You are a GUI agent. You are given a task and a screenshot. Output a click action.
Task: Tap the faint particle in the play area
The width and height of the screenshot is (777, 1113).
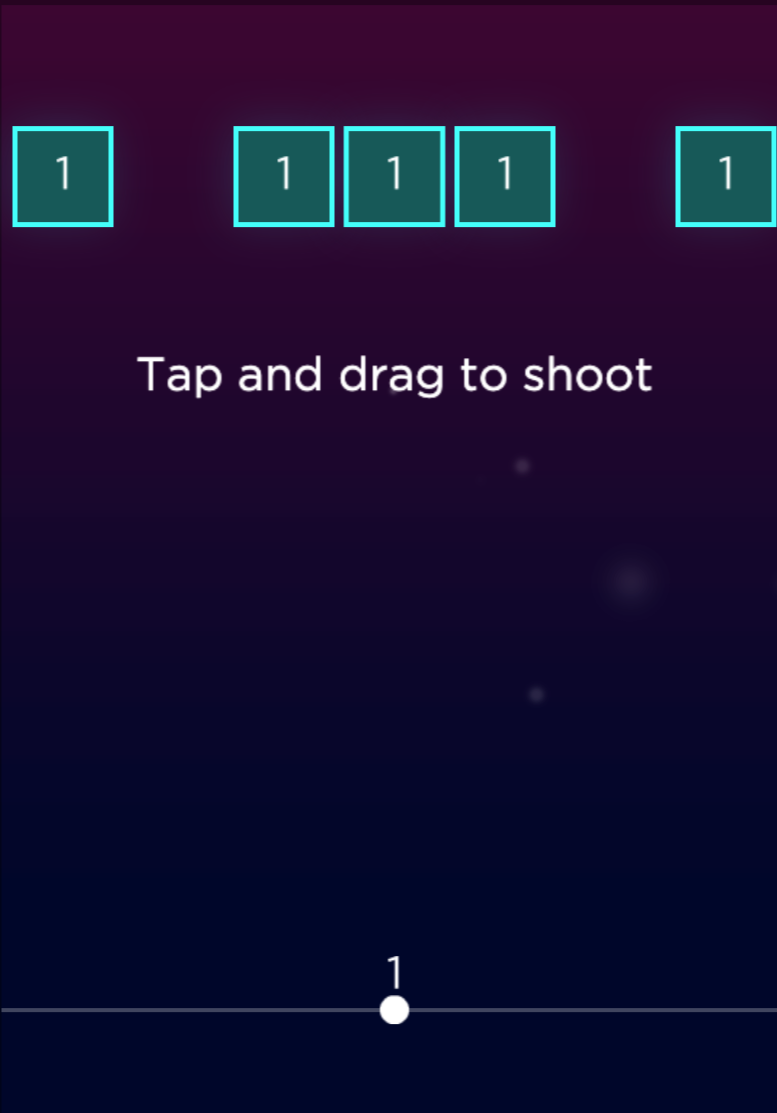point(521,466)
